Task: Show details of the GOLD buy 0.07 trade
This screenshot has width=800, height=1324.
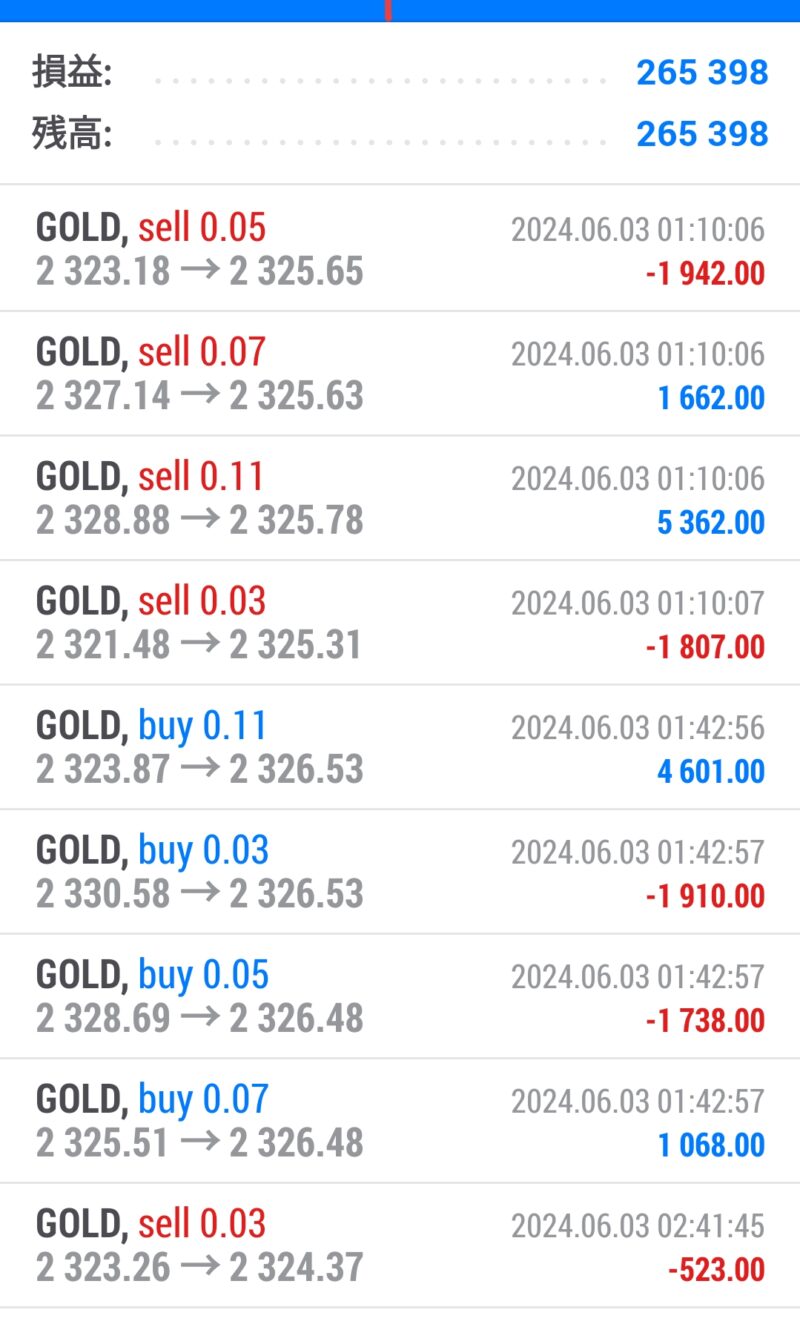Action: pos(400,1121)
